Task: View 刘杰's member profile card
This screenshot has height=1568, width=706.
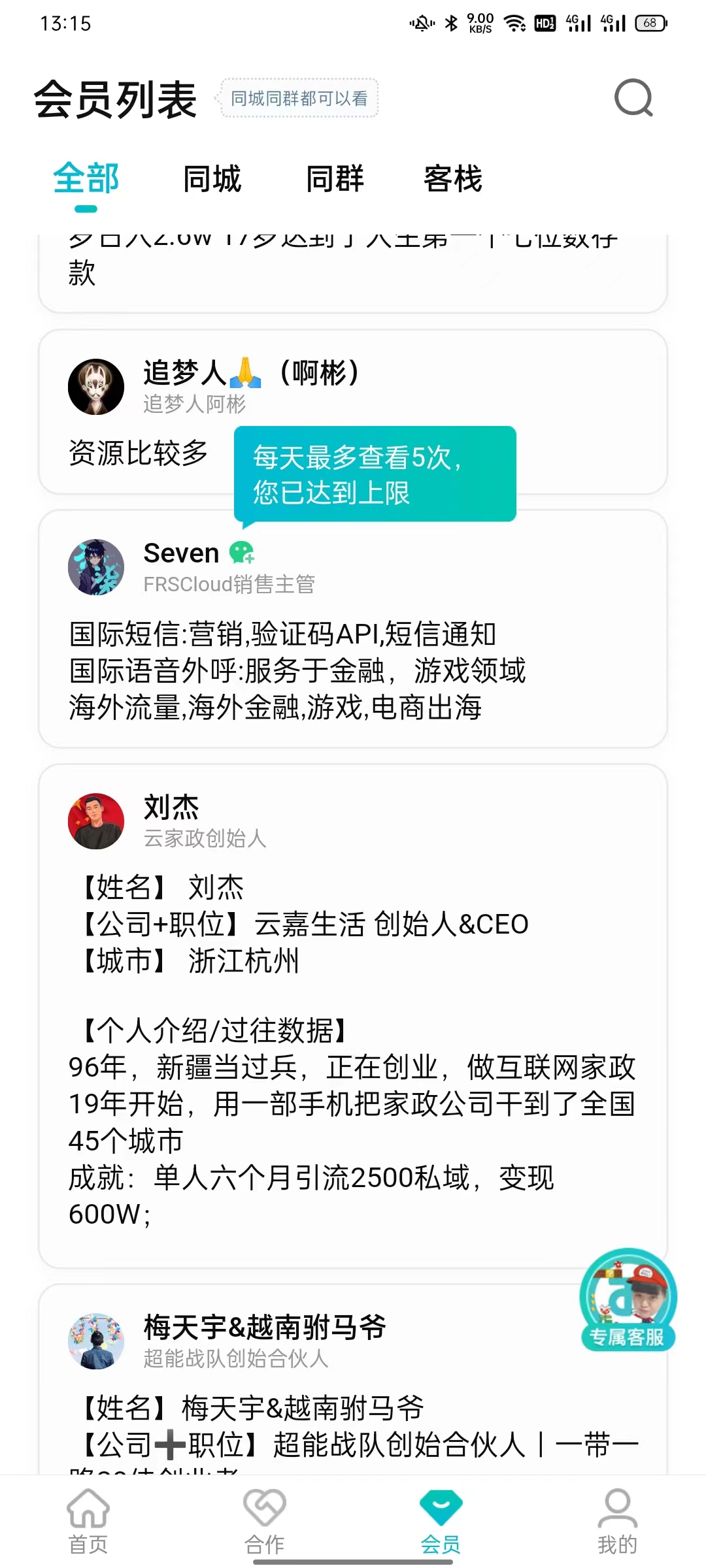Action: tap(353, 1016)
